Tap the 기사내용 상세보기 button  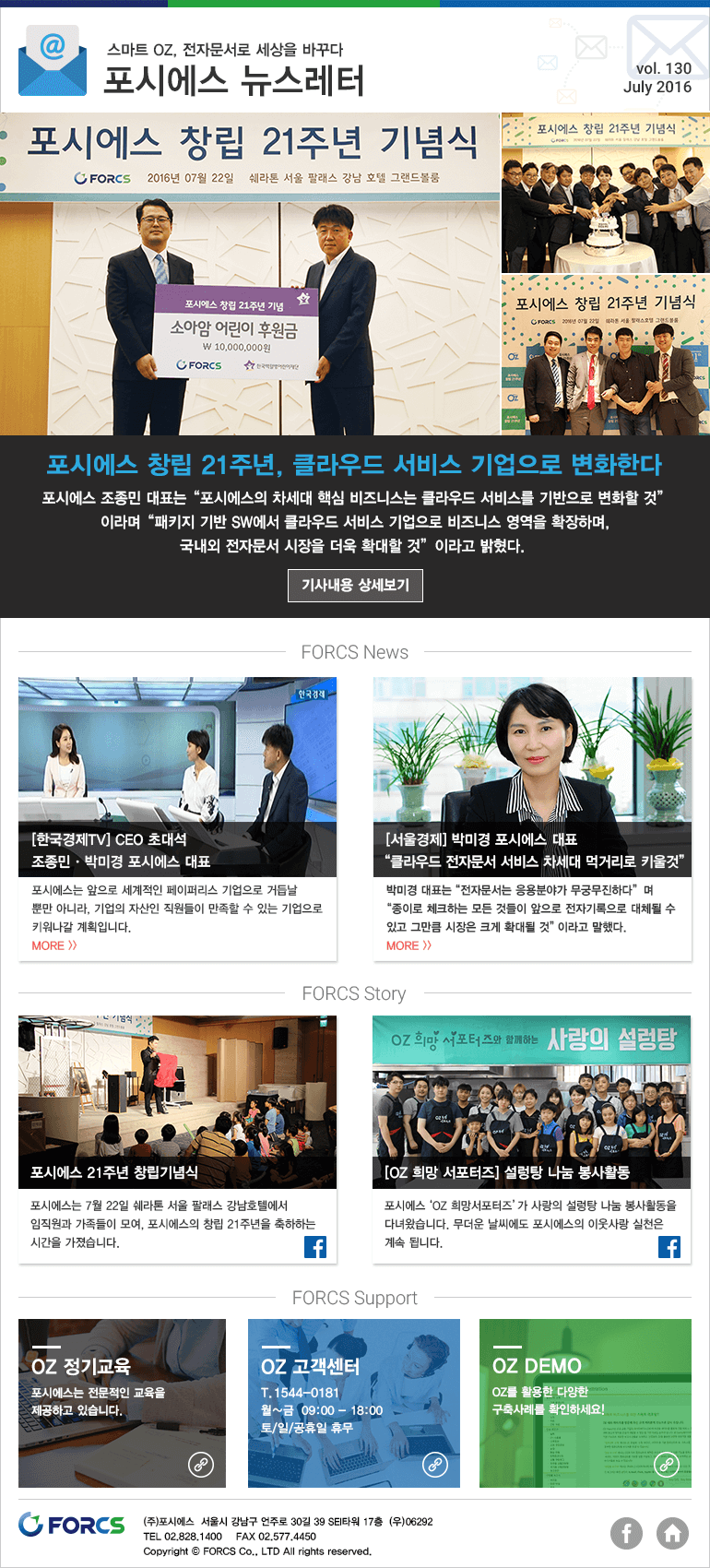coord(355,585)
